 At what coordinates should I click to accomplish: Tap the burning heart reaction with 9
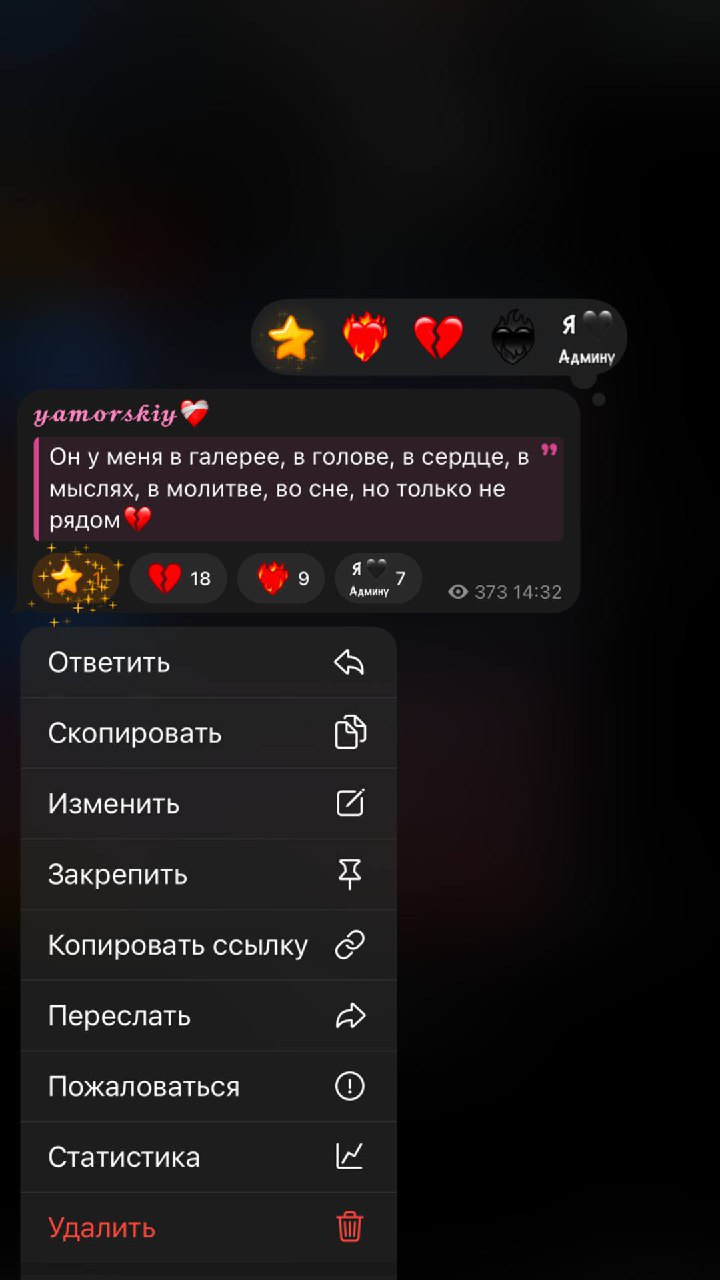pos(281,578)
